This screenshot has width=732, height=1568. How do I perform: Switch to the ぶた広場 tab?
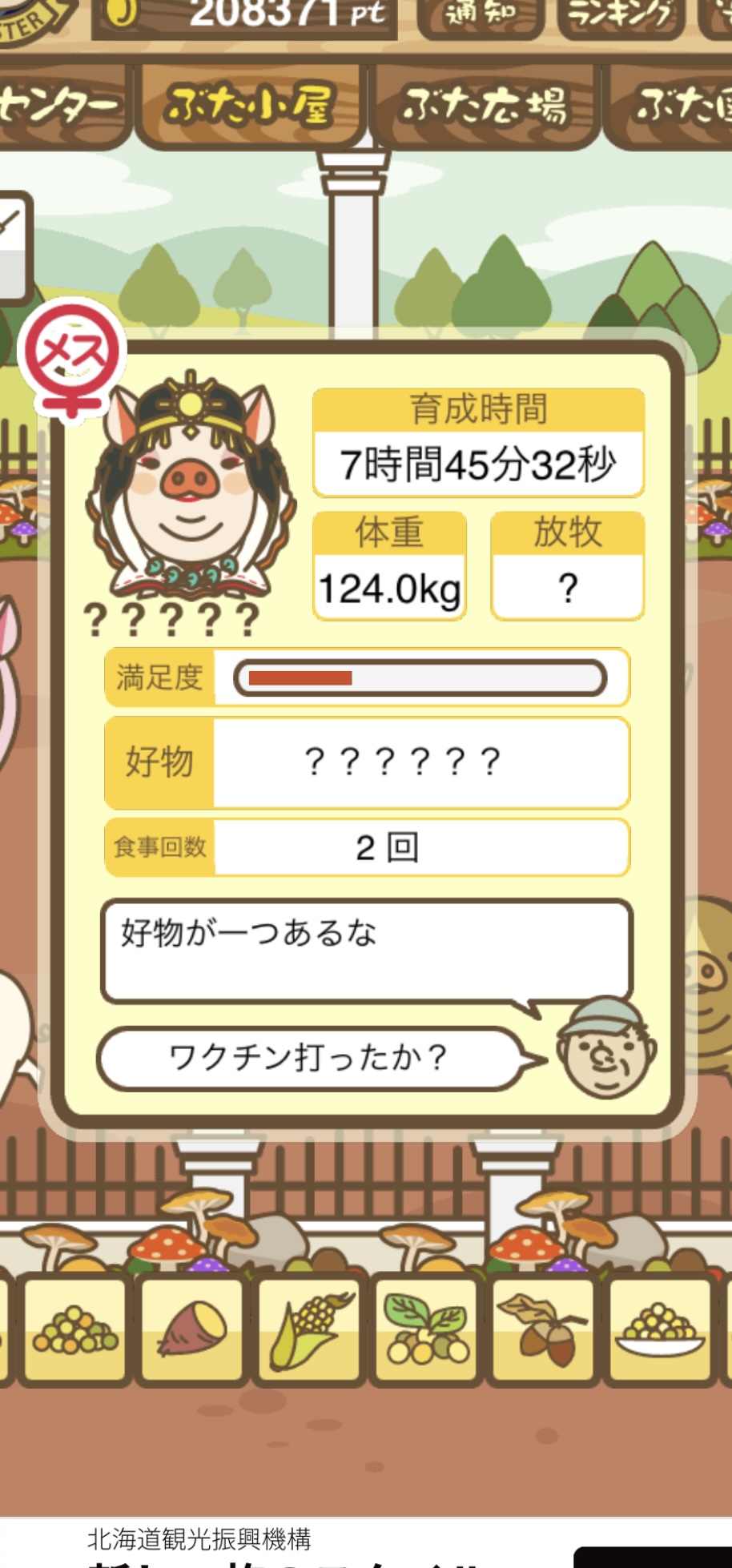click(x=485, y=106)
